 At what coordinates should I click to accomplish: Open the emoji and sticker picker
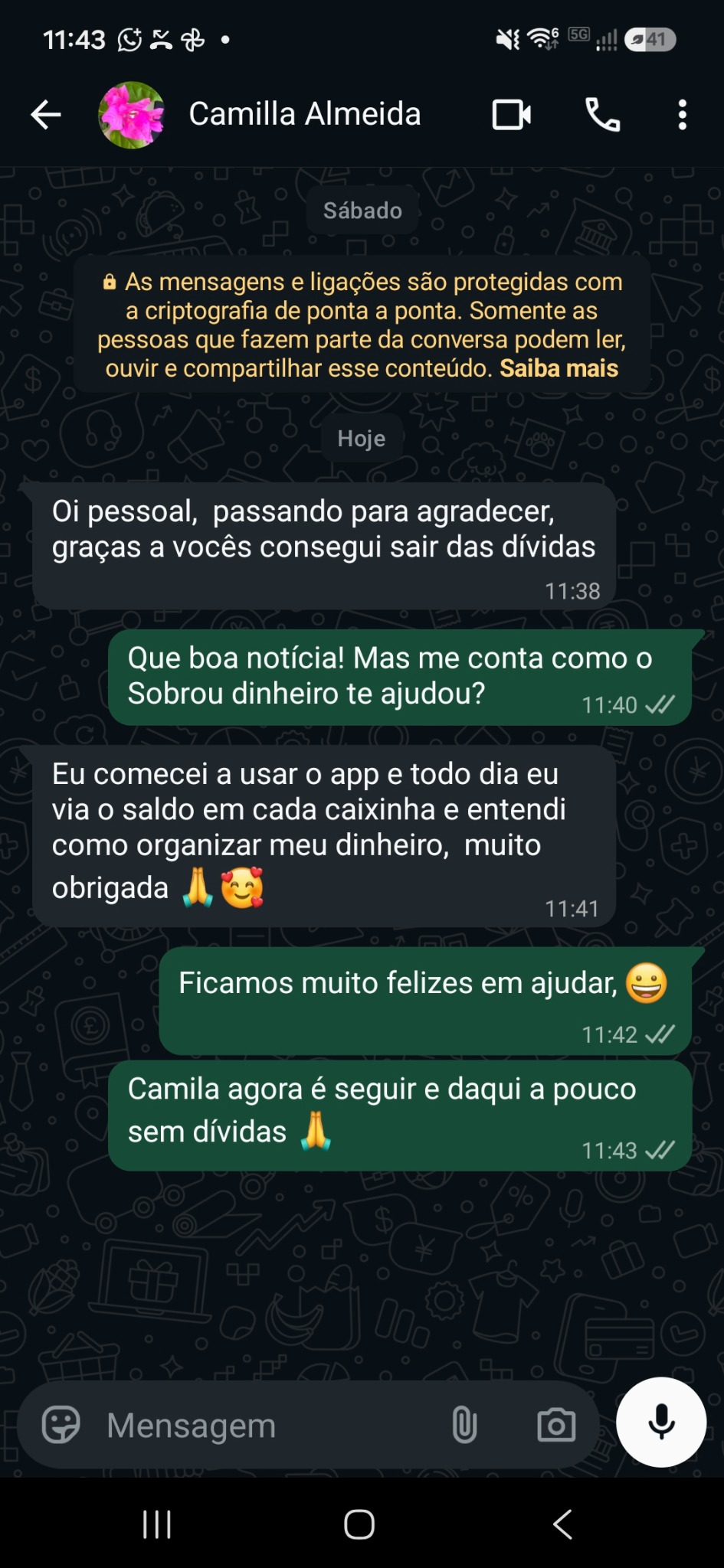point(61,1425)
